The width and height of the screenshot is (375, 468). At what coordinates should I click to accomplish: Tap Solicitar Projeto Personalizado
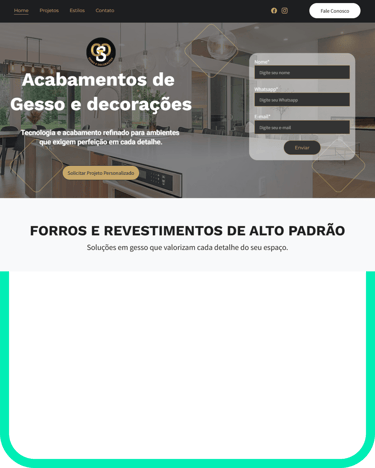(101, 173)
